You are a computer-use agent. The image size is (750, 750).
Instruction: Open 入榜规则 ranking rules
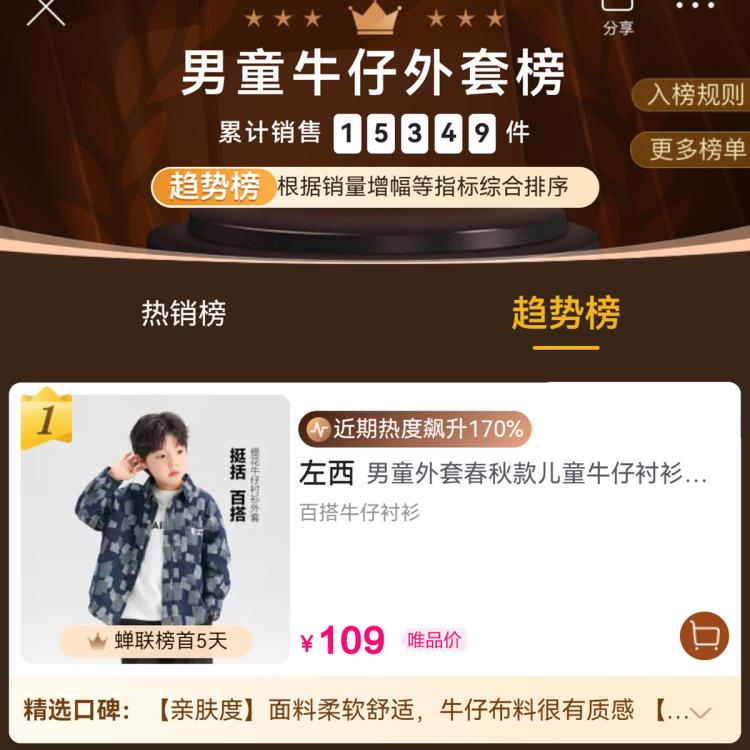click(x=694, y=96)
